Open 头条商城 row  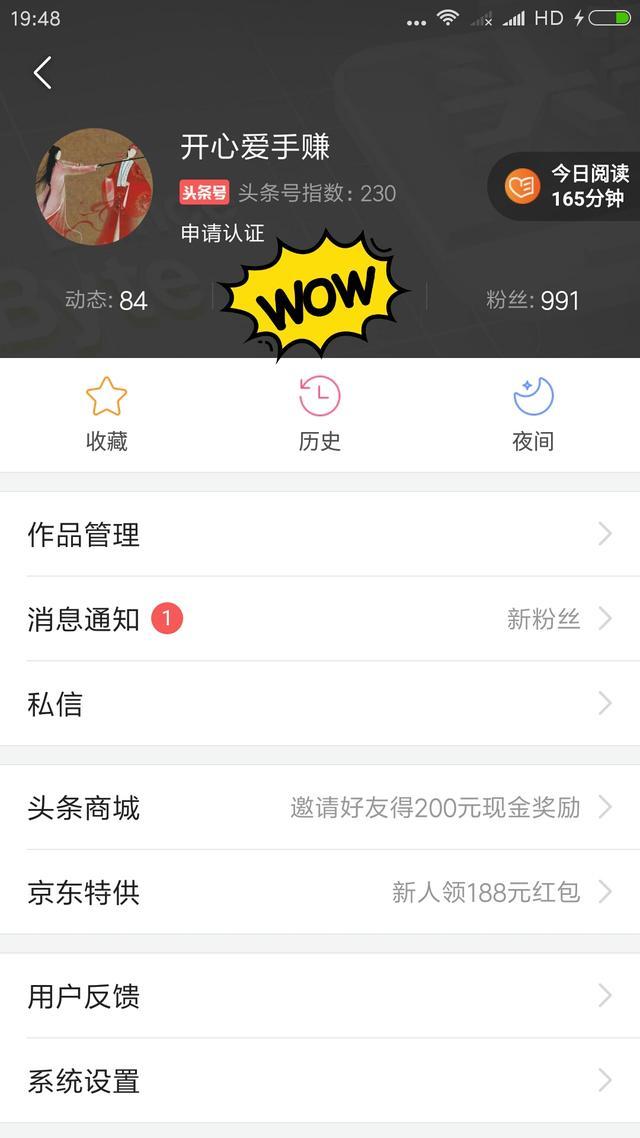point(320,807)
